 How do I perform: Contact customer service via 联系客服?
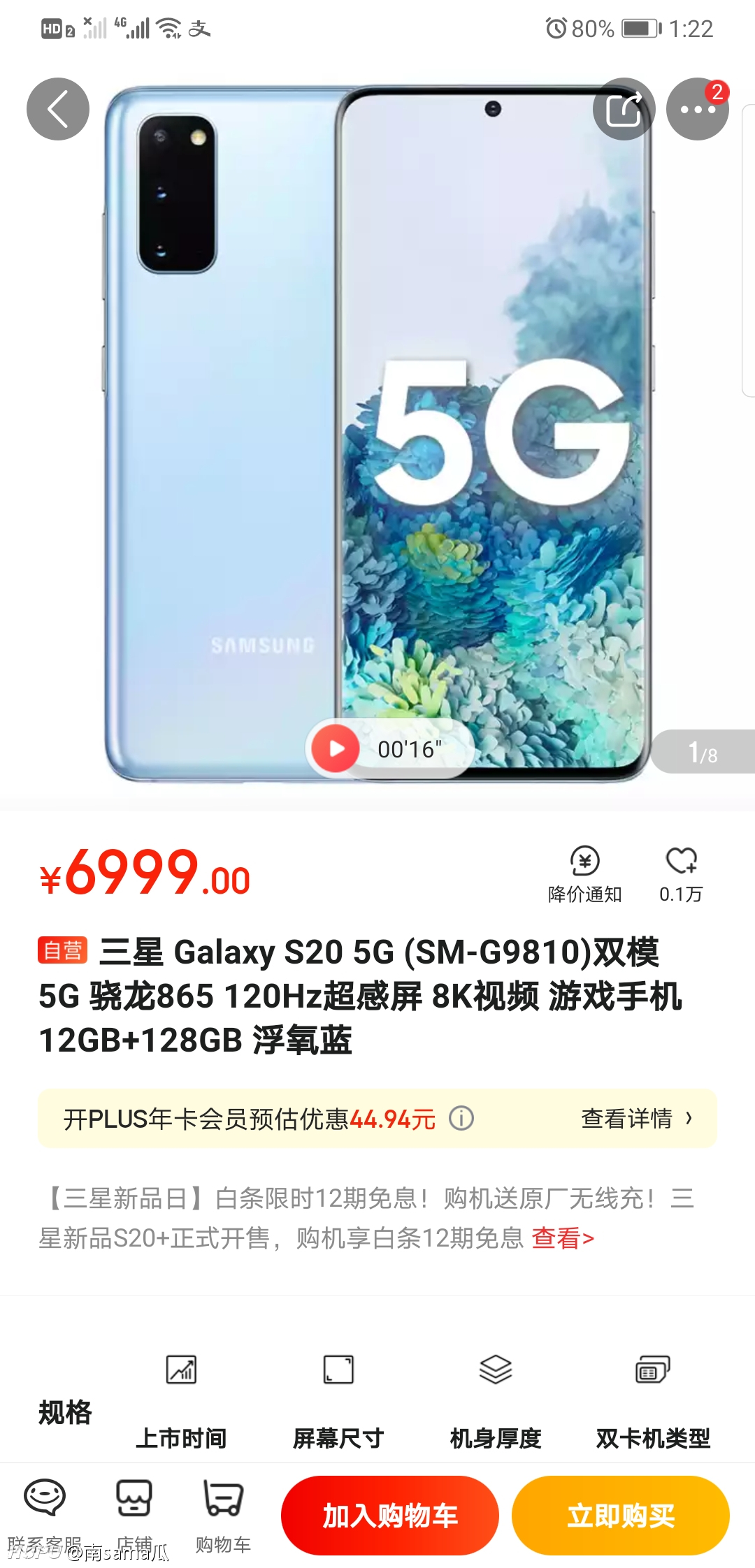tap(45, 1515)
